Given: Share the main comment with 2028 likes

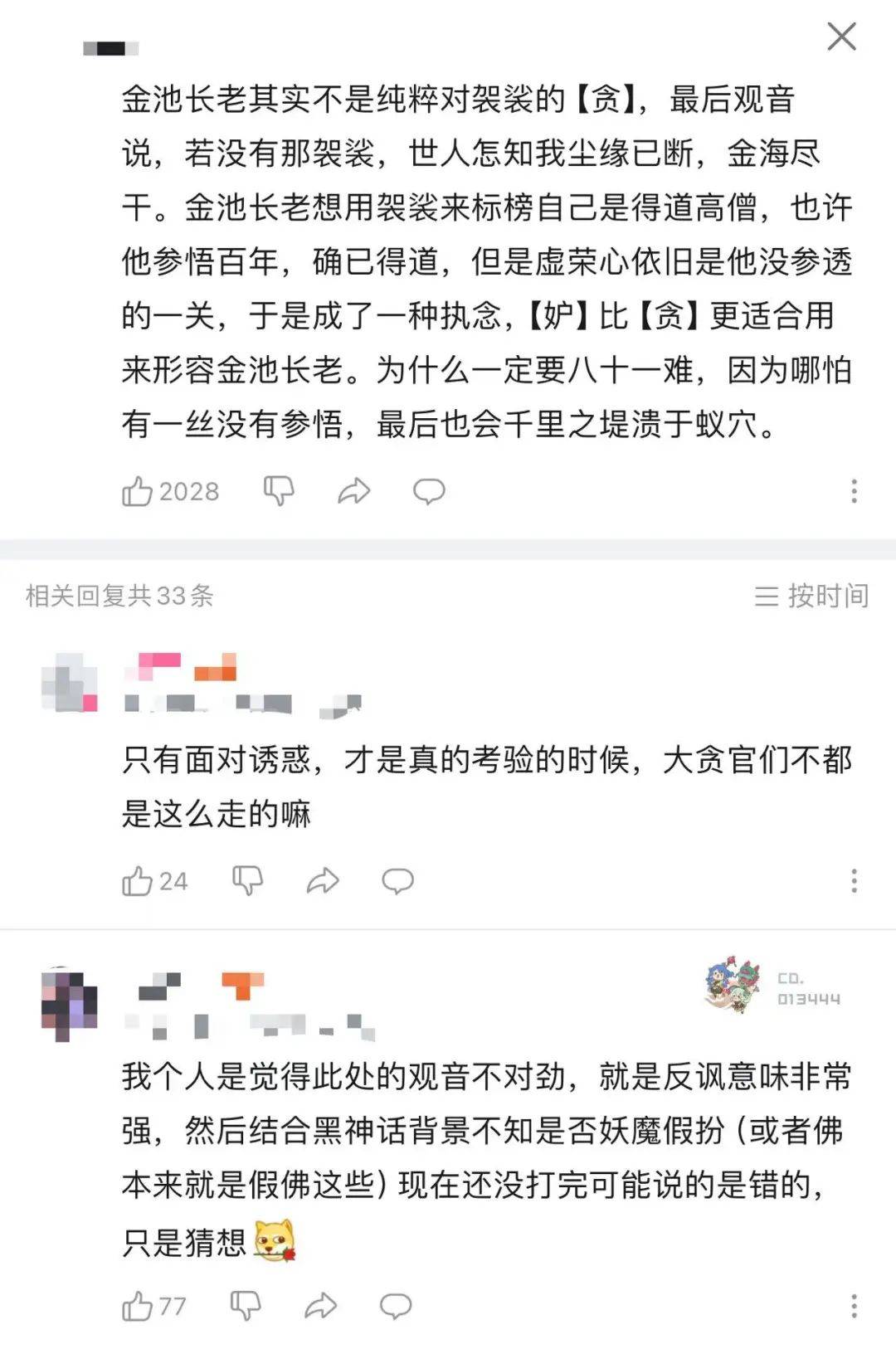Looking at the screenshot, I should (x=353, y=491).
